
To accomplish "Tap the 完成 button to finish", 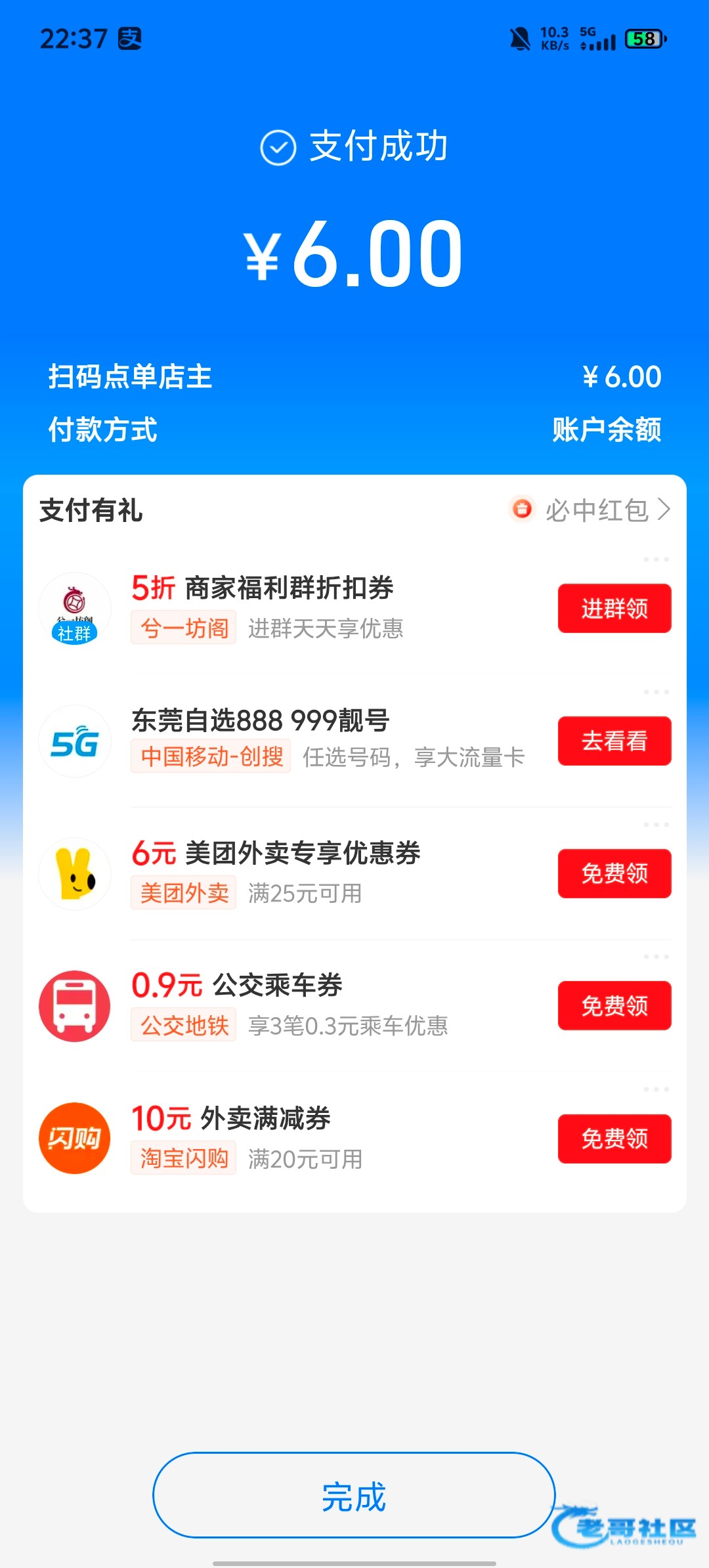I will pyautogui.click(x=354, y=1495).
